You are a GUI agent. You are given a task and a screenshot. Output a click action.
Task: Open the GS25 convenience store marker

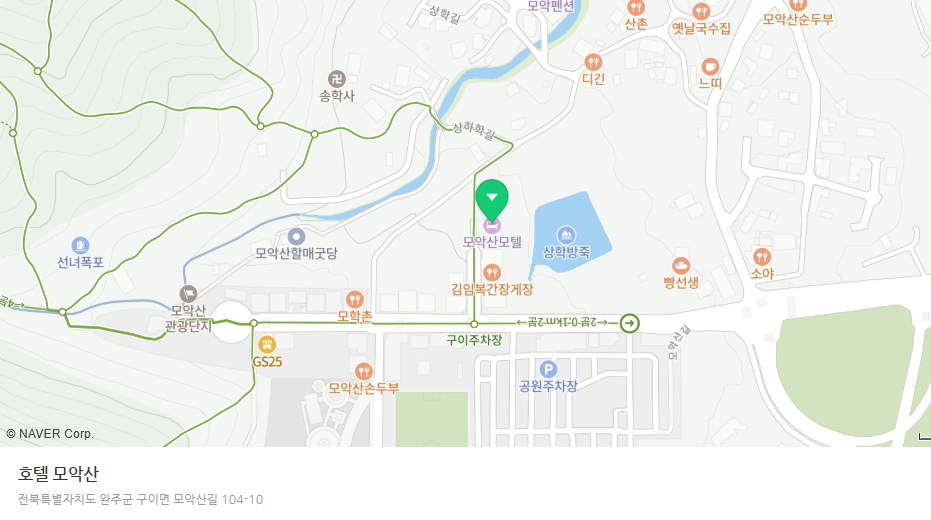click(x=266, y=345)
